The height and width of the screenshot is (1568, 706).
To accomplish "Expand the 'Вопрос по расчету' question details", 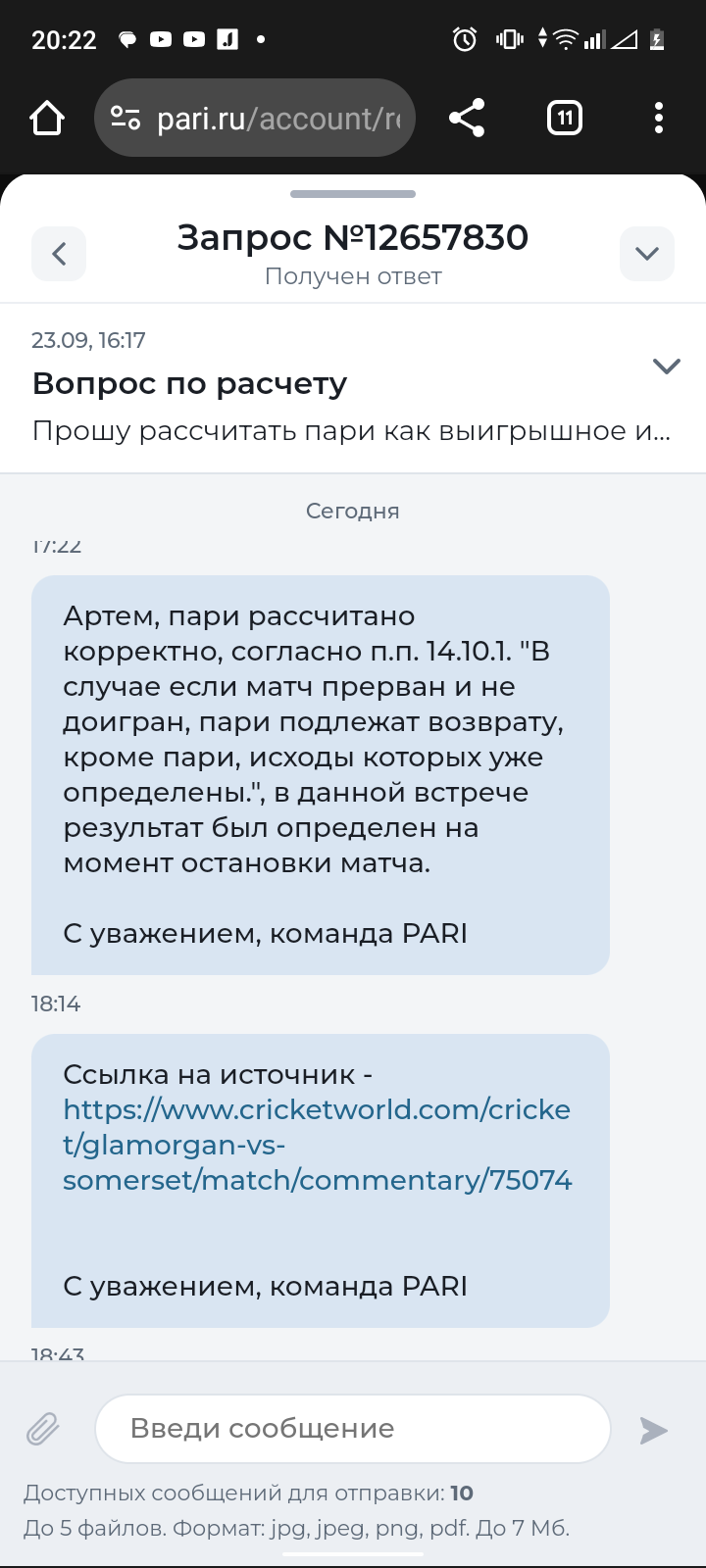I will click(666, 367).
